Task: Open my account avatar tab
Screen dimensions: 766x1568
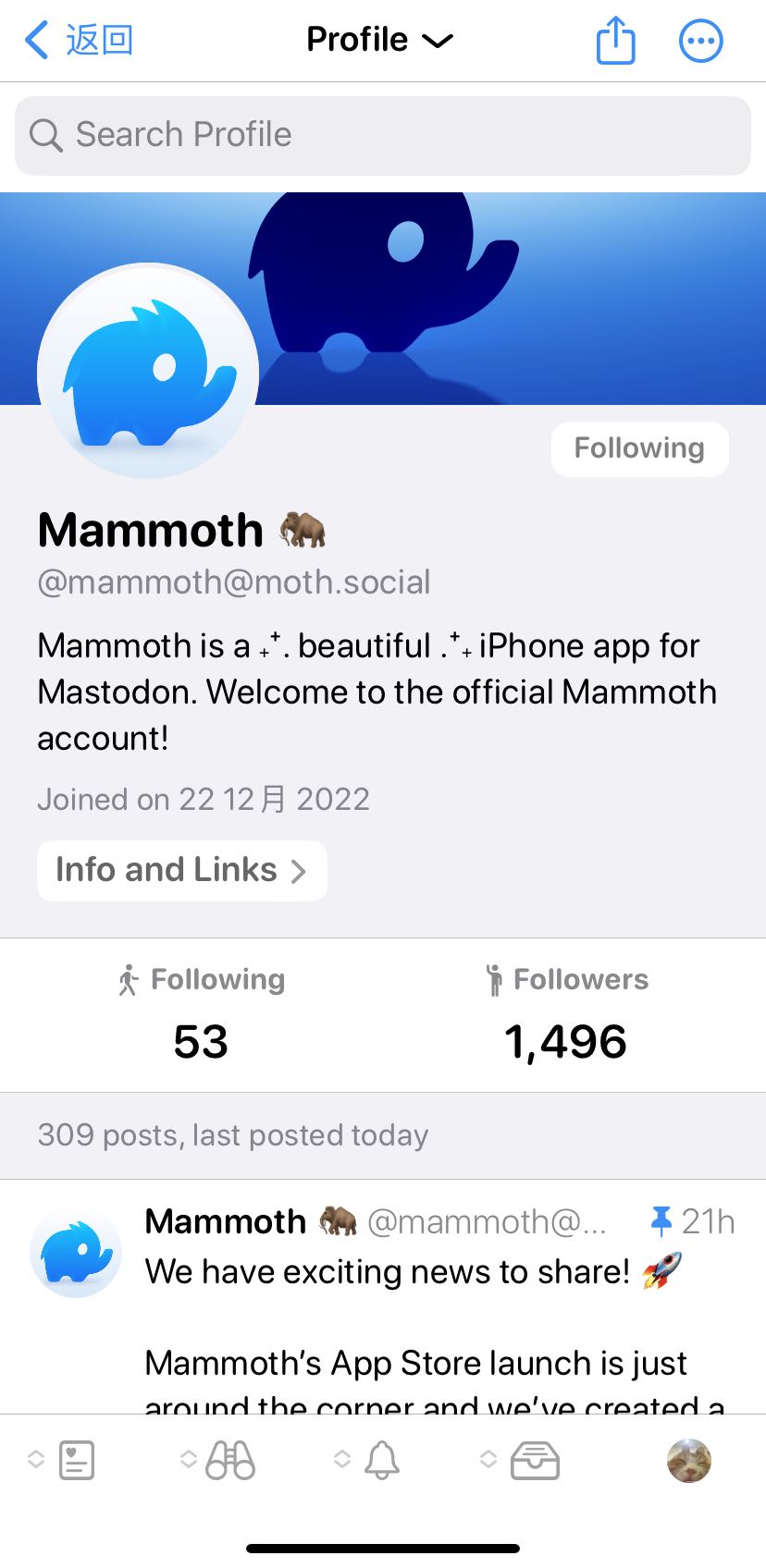Action: tap(689, 1461)
